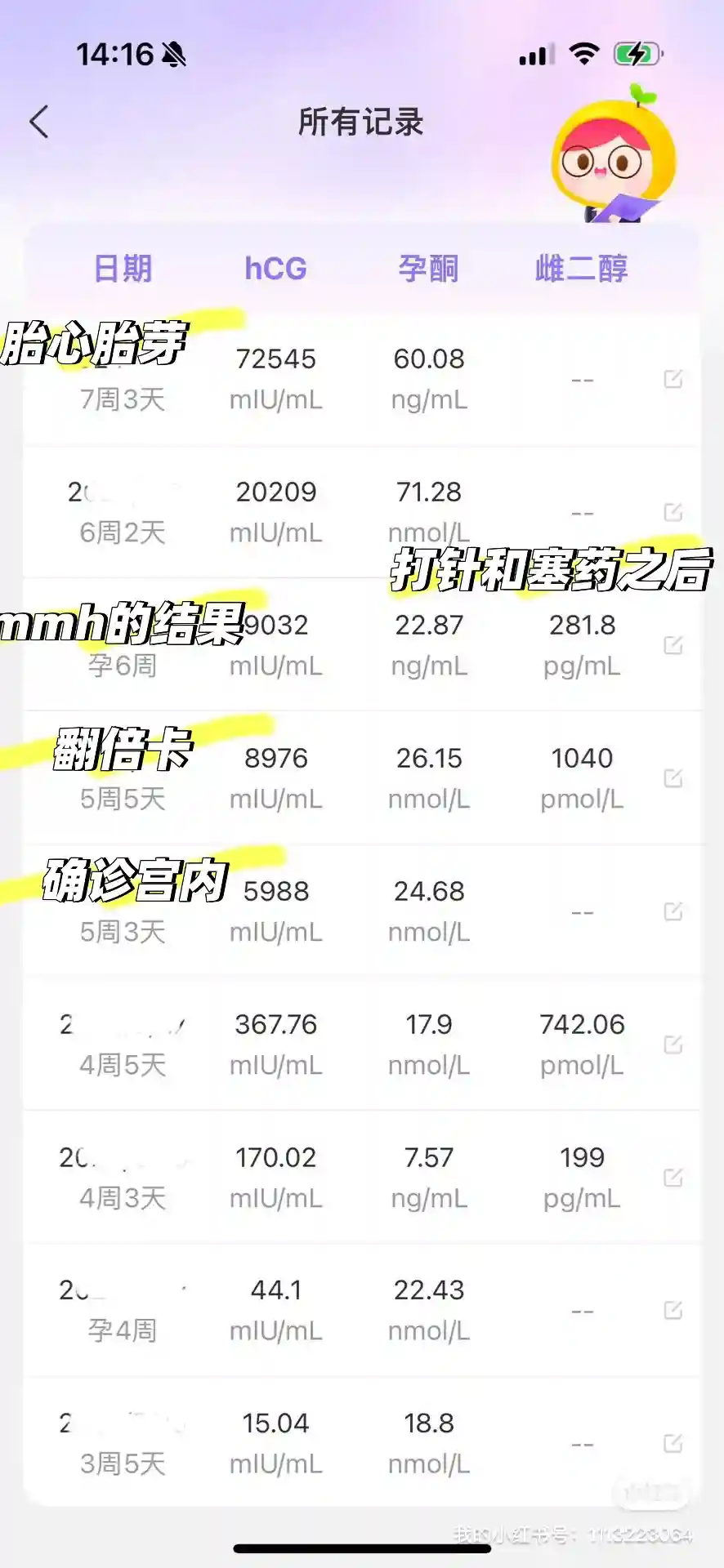This screenshot has width=724, height=1568.
Task: Edit the record with hCG 20209
Action: (x=673, y=512)
